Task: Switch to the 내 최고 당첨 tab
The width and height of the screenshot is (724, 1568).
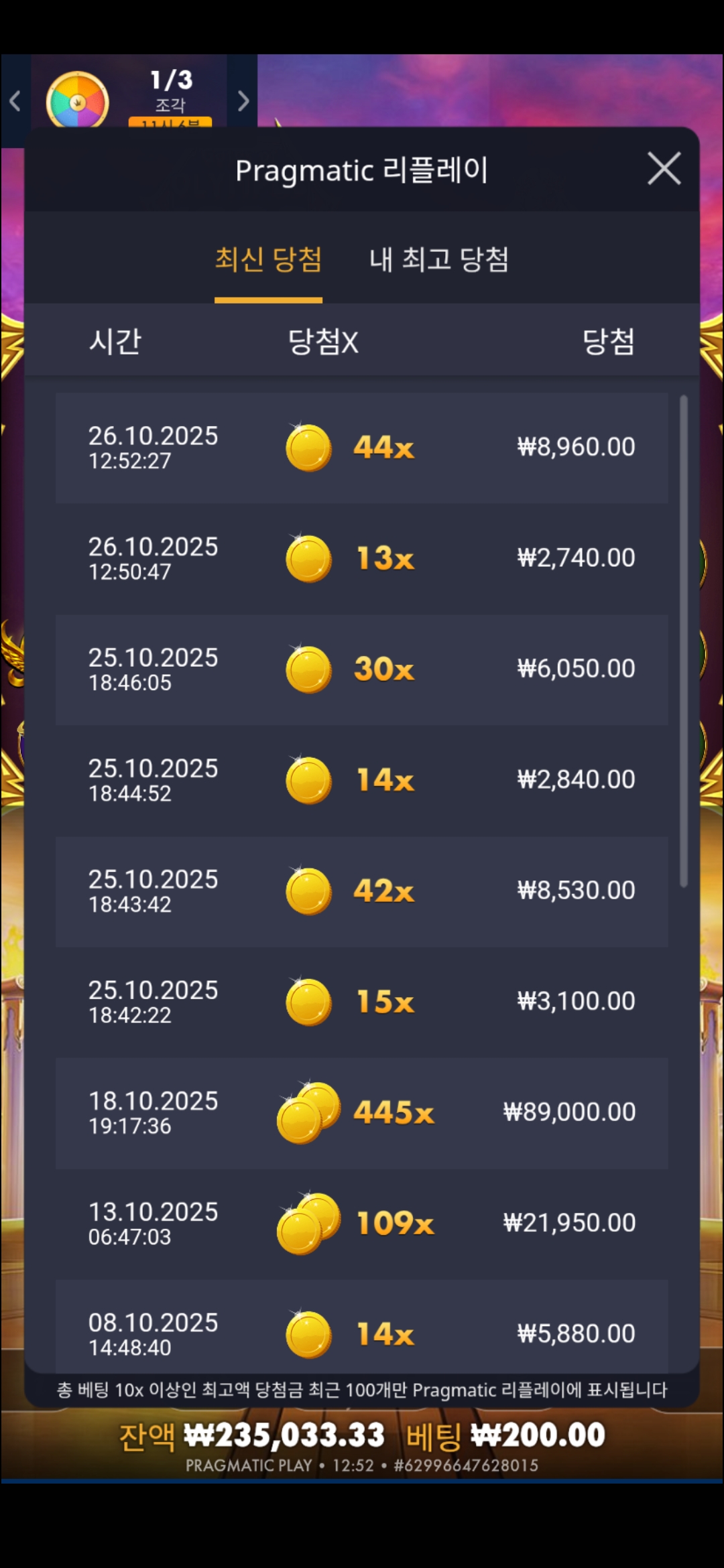Action: point(439,260)
